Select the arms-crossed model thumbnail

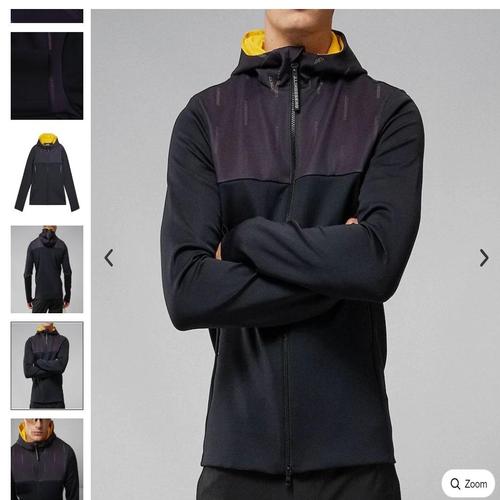tap(47, 366)
